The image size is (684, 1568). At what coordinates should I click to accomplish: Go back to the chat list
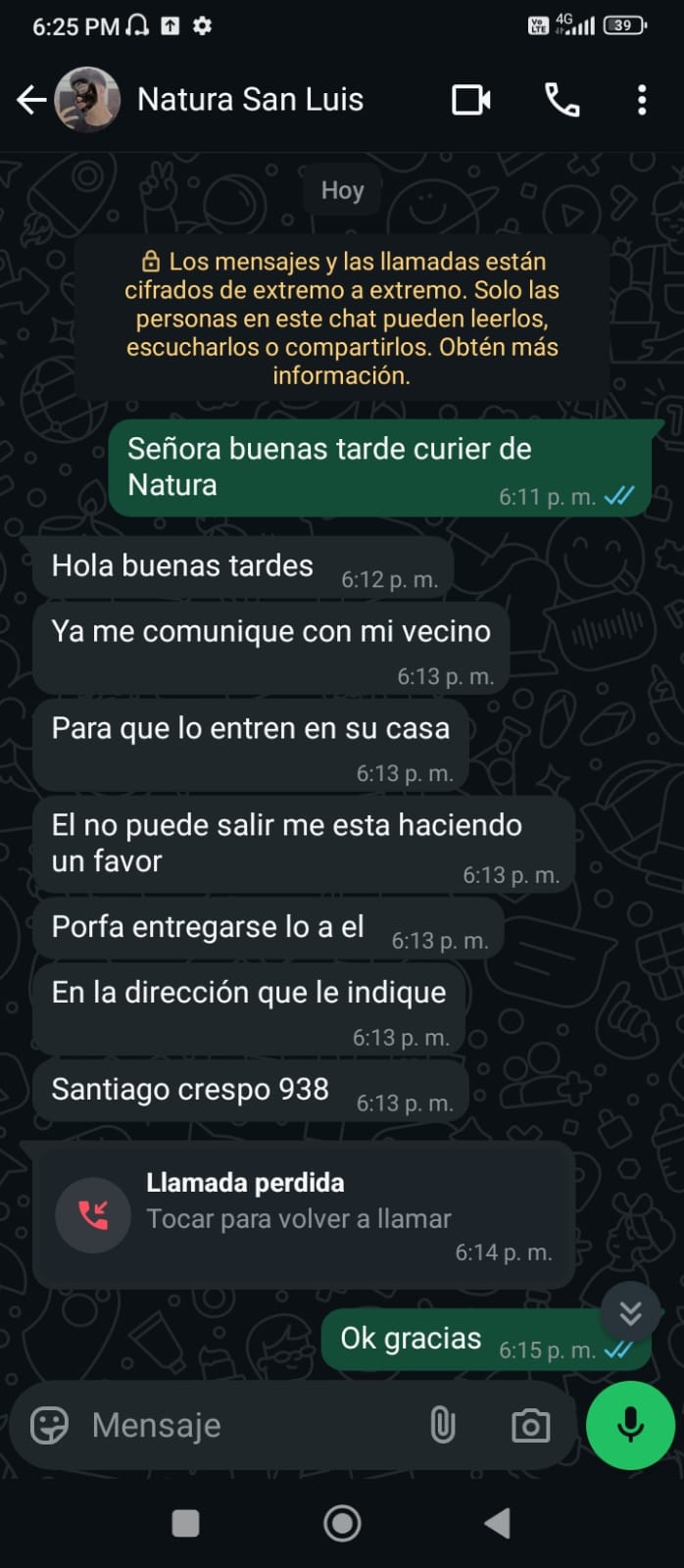pos(31,99)
